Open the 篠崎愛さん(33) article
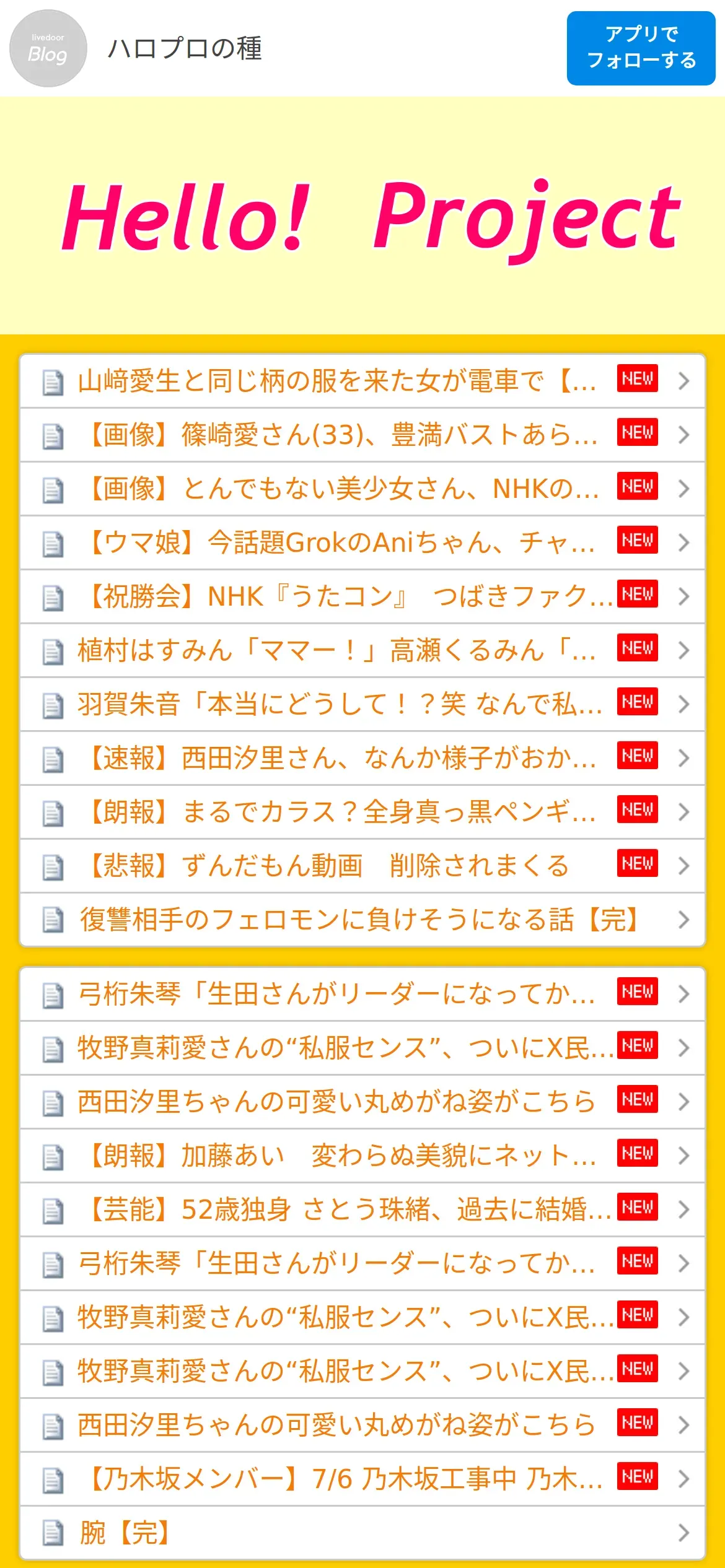This screenshot has height=1568, width=725. coord(362,435)
